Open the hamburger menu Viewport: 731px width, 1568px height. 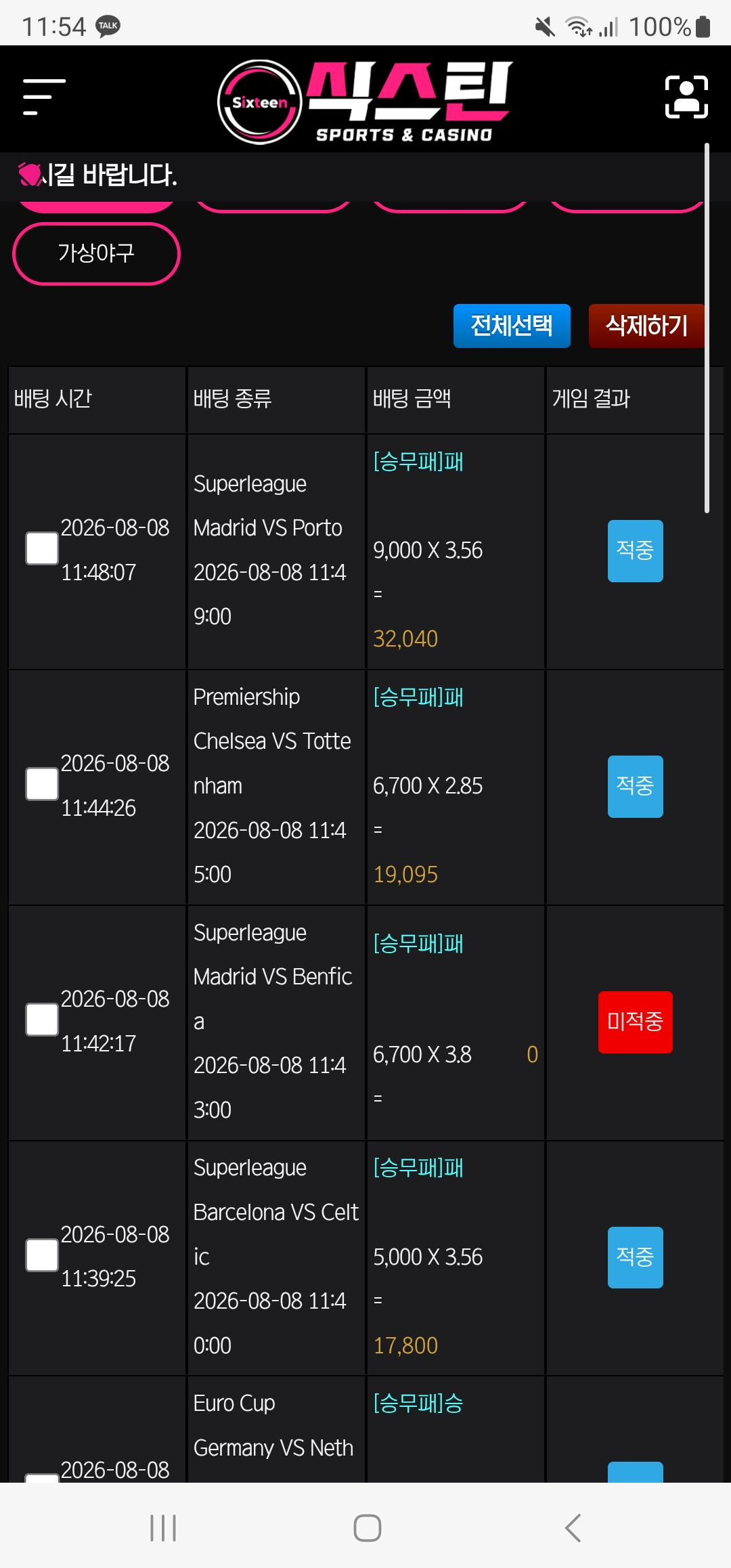tap(44, 97)
